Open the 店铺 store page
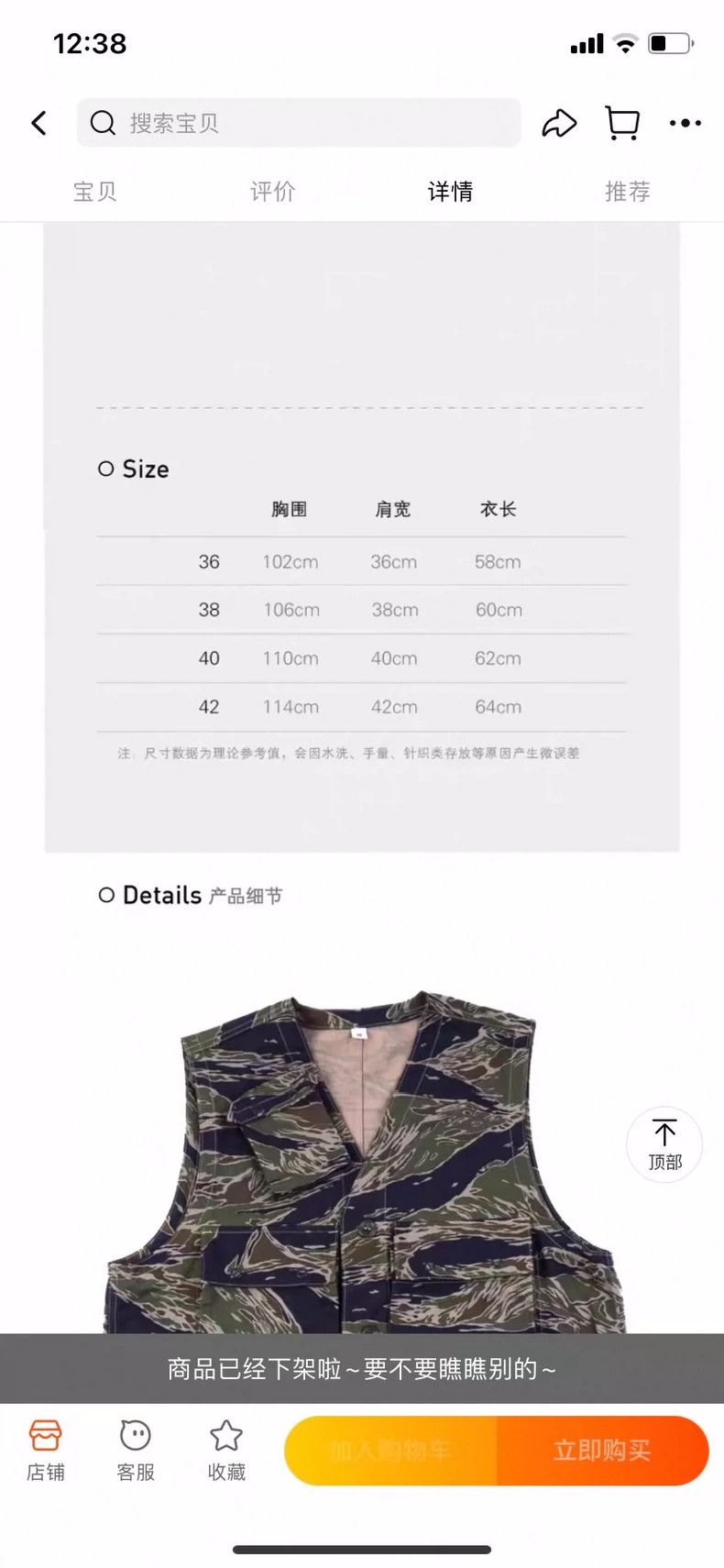 [45, 1451]
